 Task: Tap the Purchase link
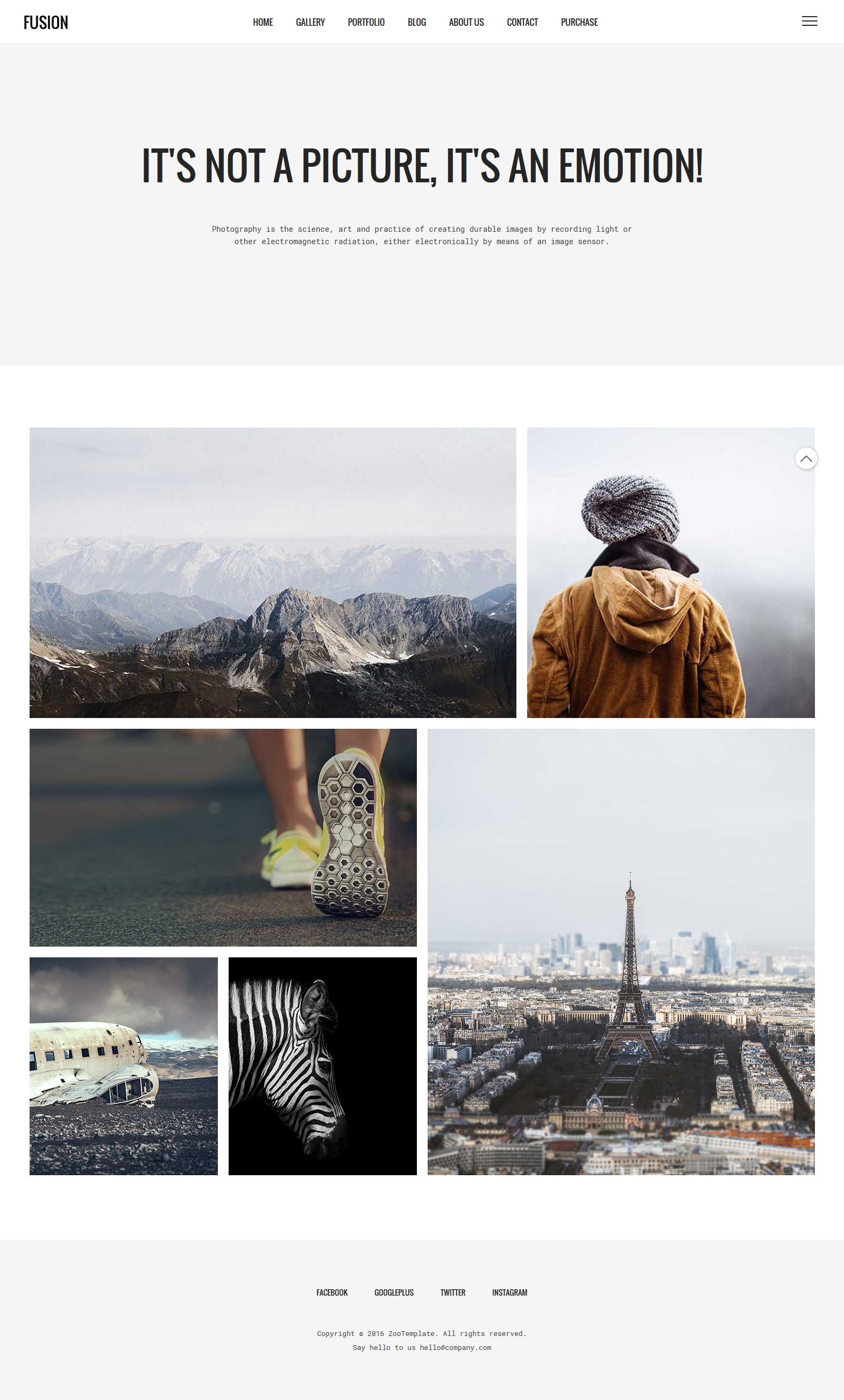579,22
